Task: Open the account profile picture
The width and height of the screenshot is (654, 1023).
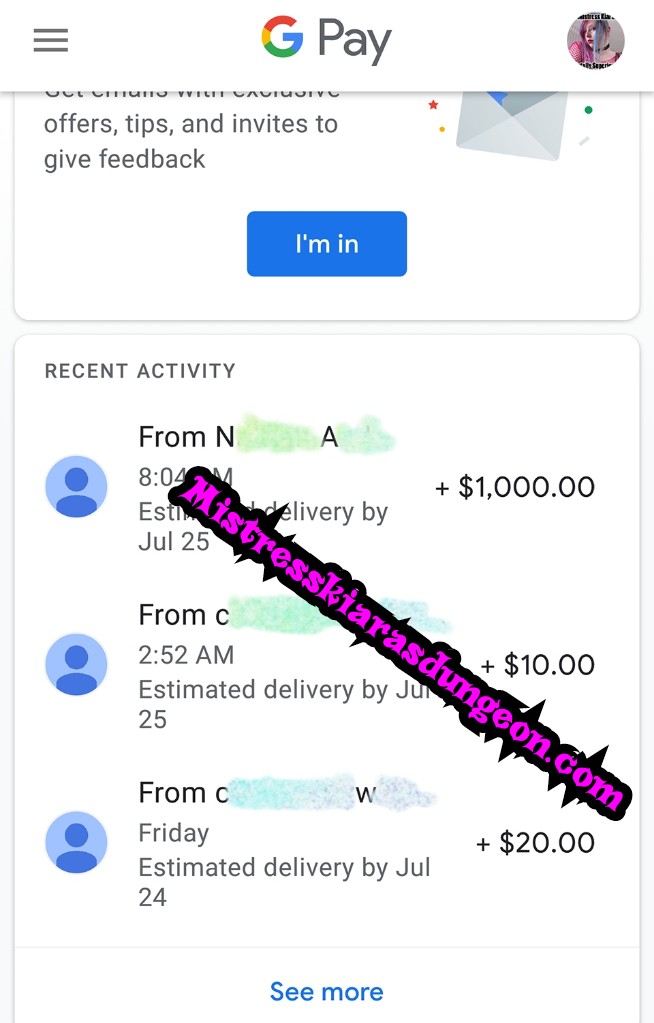Action: click(x=595, y=41)
